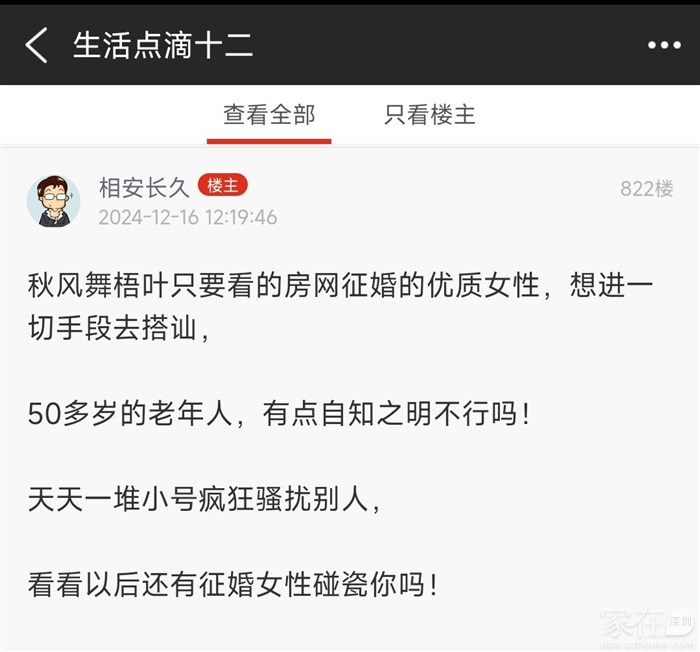This screenshot has width=700, height=652.
Task: Open the three-dot overflow menu
Action: [663, 46]
